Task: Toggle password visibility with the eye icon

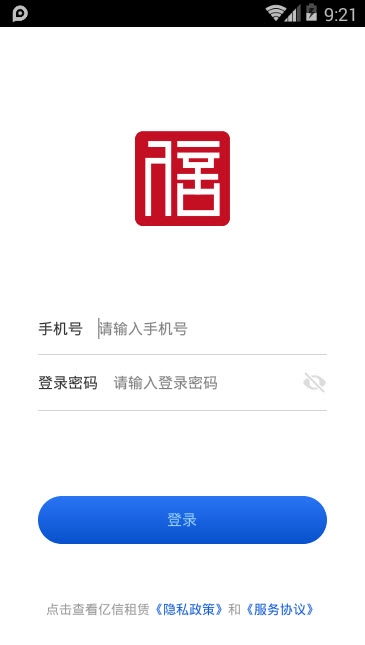Action: pos(315,383)
